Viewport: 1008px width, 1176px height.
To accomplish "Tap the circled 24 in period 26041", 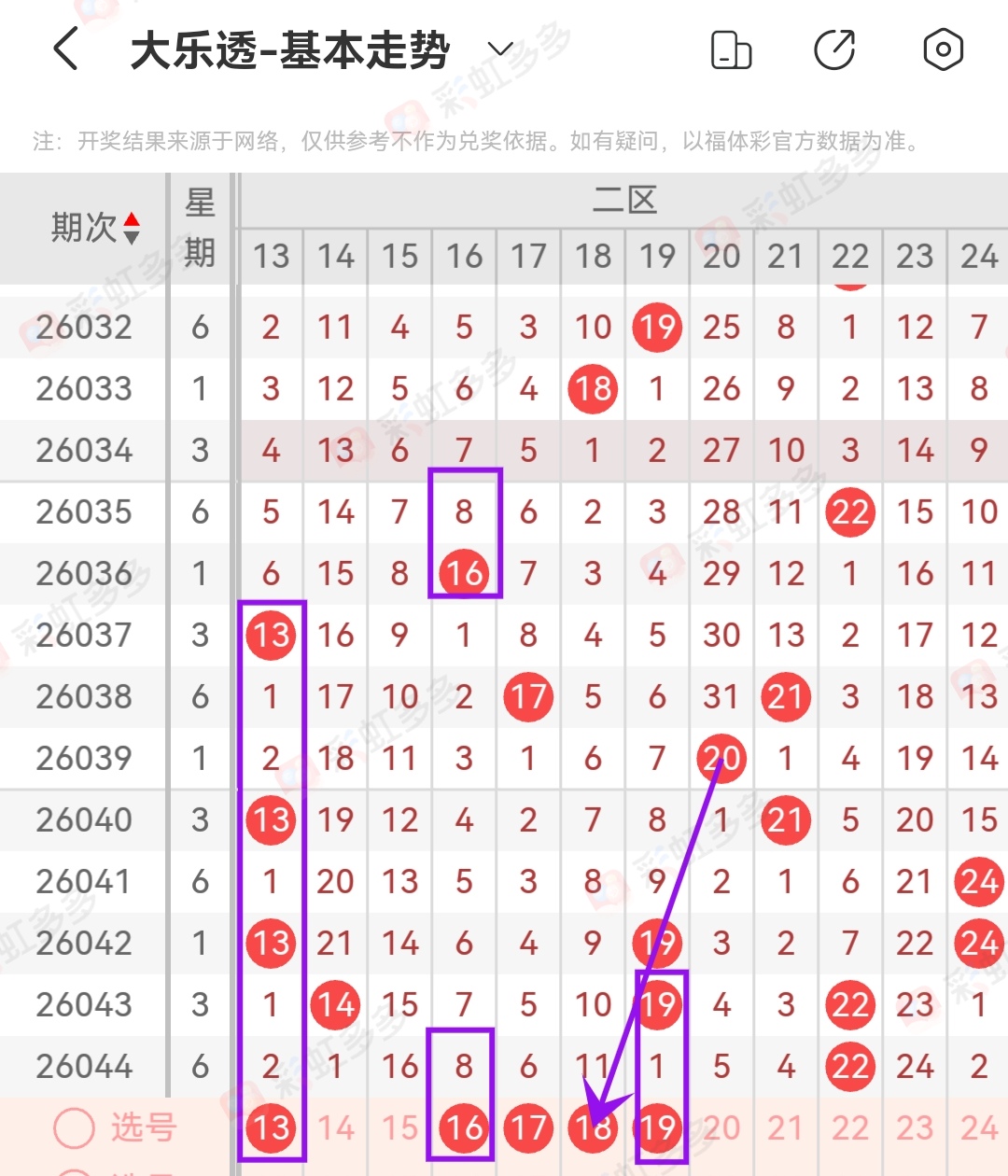I will 977,882.
